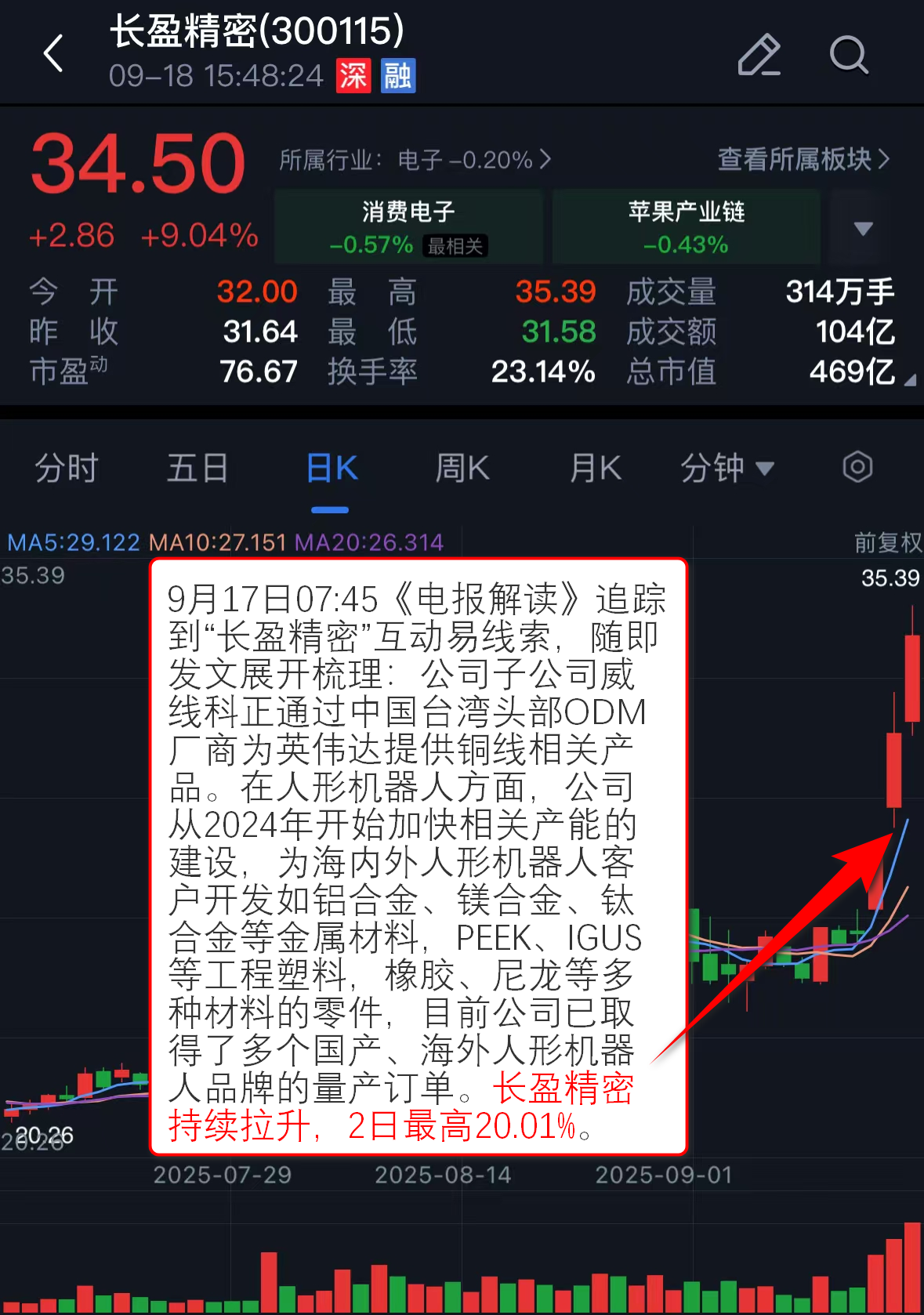Change the 前复权 adjustment mode
Image resolution: width=924 pixels, height=1315 pixels.
coord(886,542)
